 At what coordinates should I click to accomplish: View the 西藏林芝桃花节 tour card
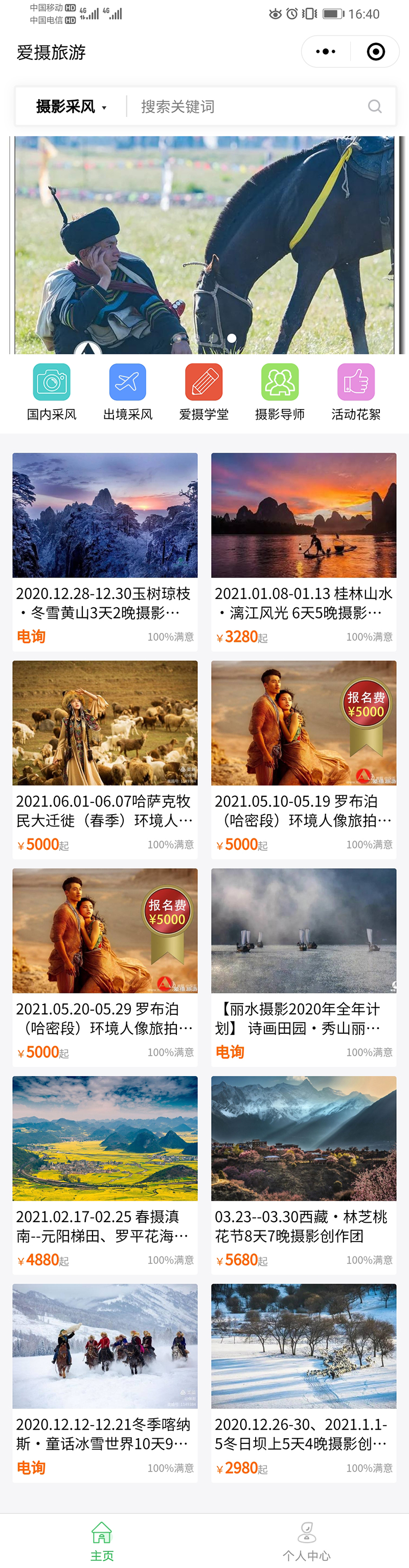304,1174
